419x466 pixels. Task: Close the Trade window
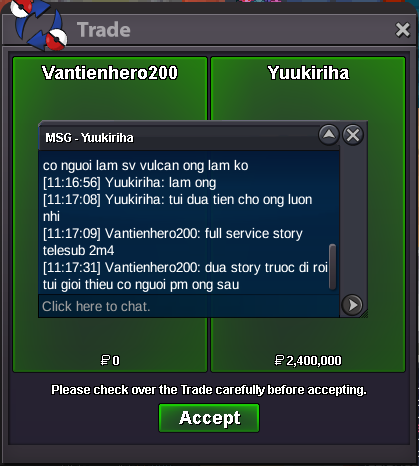(402, 30)
